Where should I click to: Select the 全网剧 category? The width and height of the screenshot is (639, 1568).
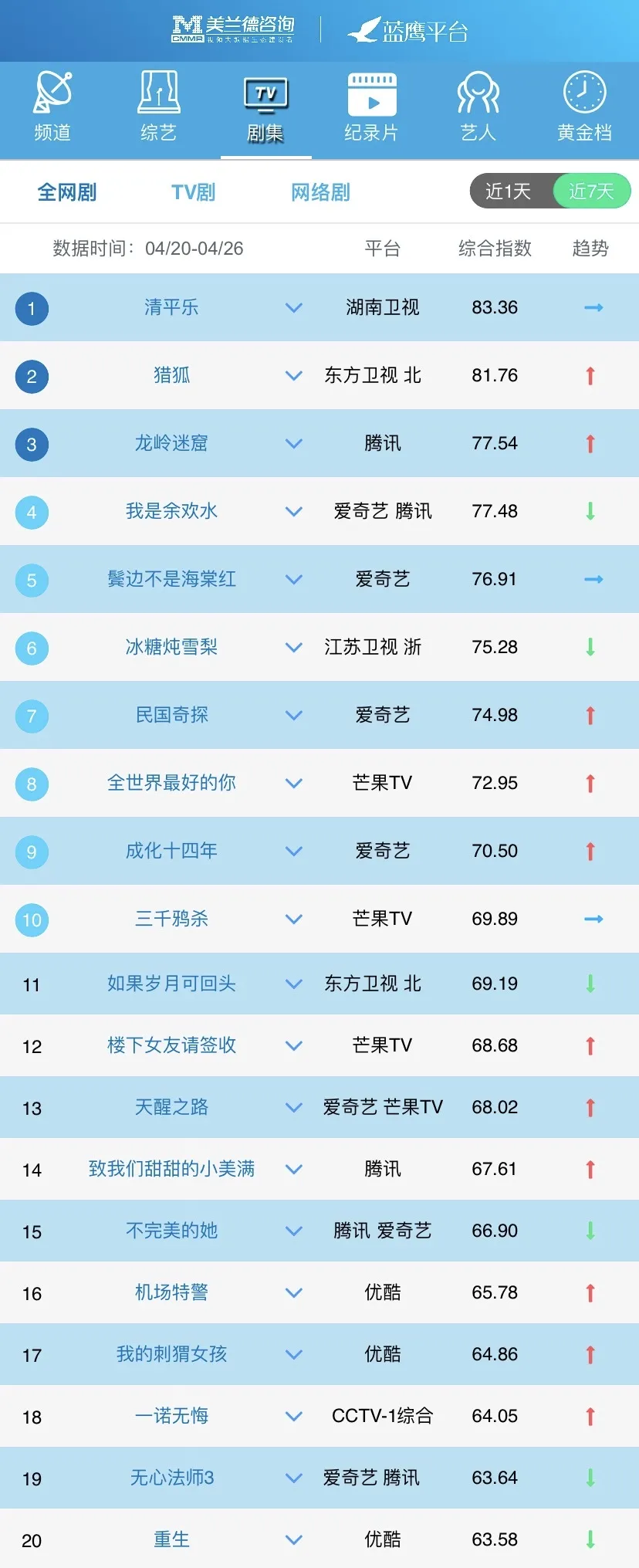pos(66,191)
